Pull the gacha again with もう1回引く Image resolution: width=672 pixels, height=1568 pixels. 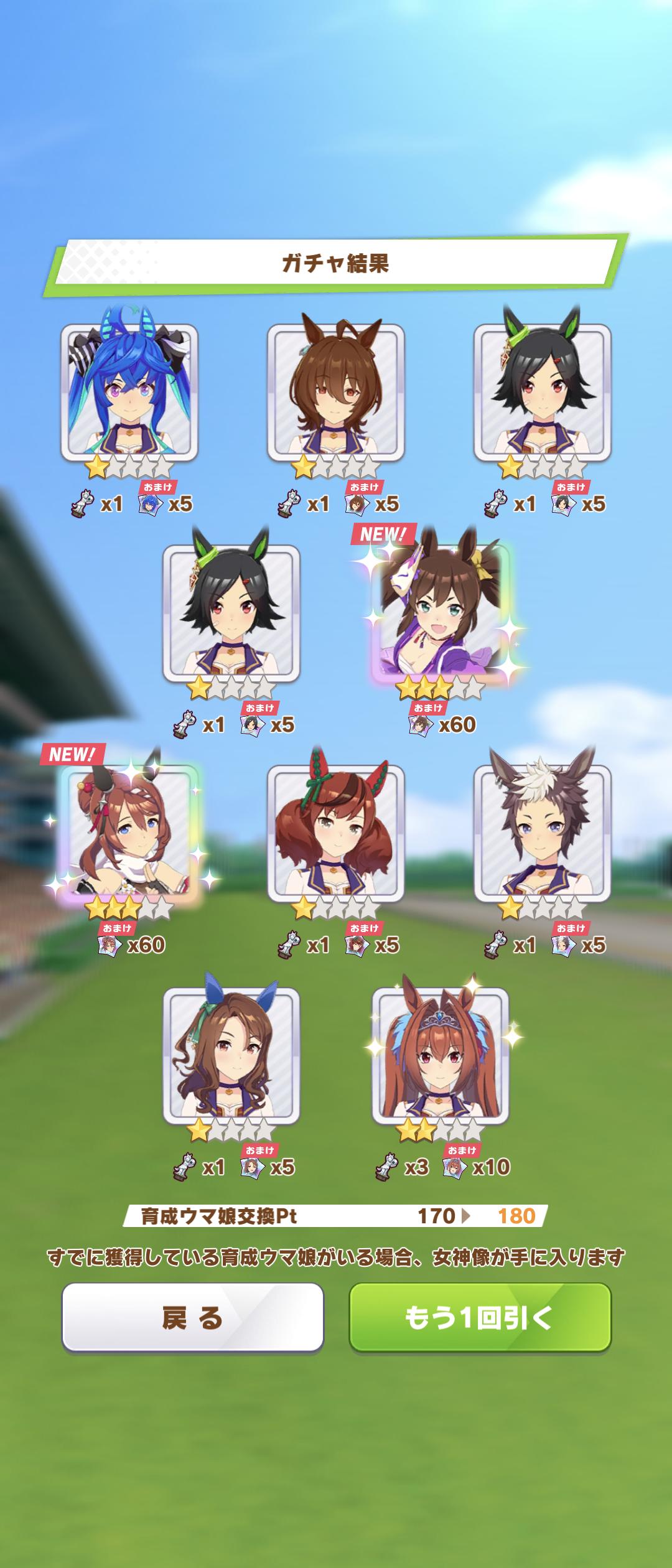(480, 1317)
